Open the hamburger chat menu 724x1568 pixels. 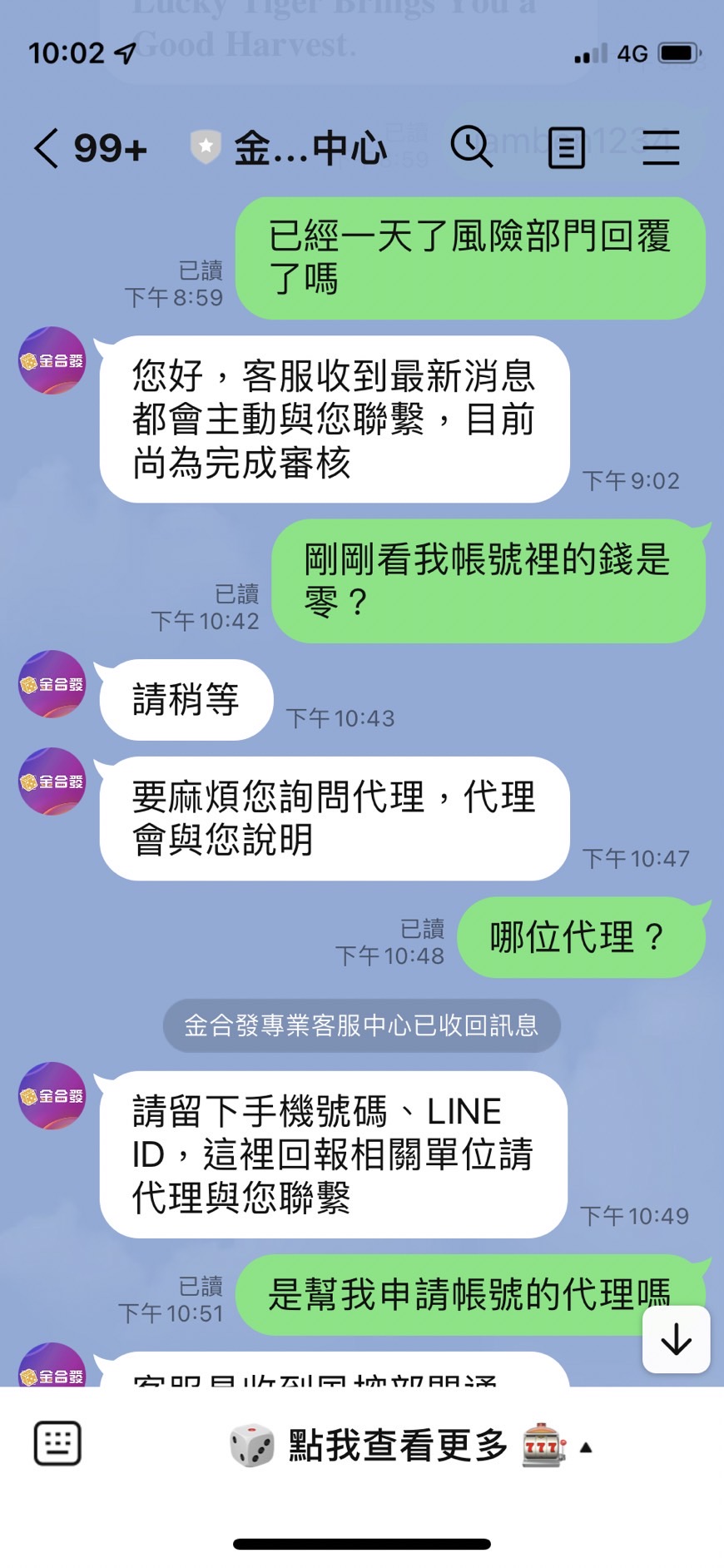[662, 148]
